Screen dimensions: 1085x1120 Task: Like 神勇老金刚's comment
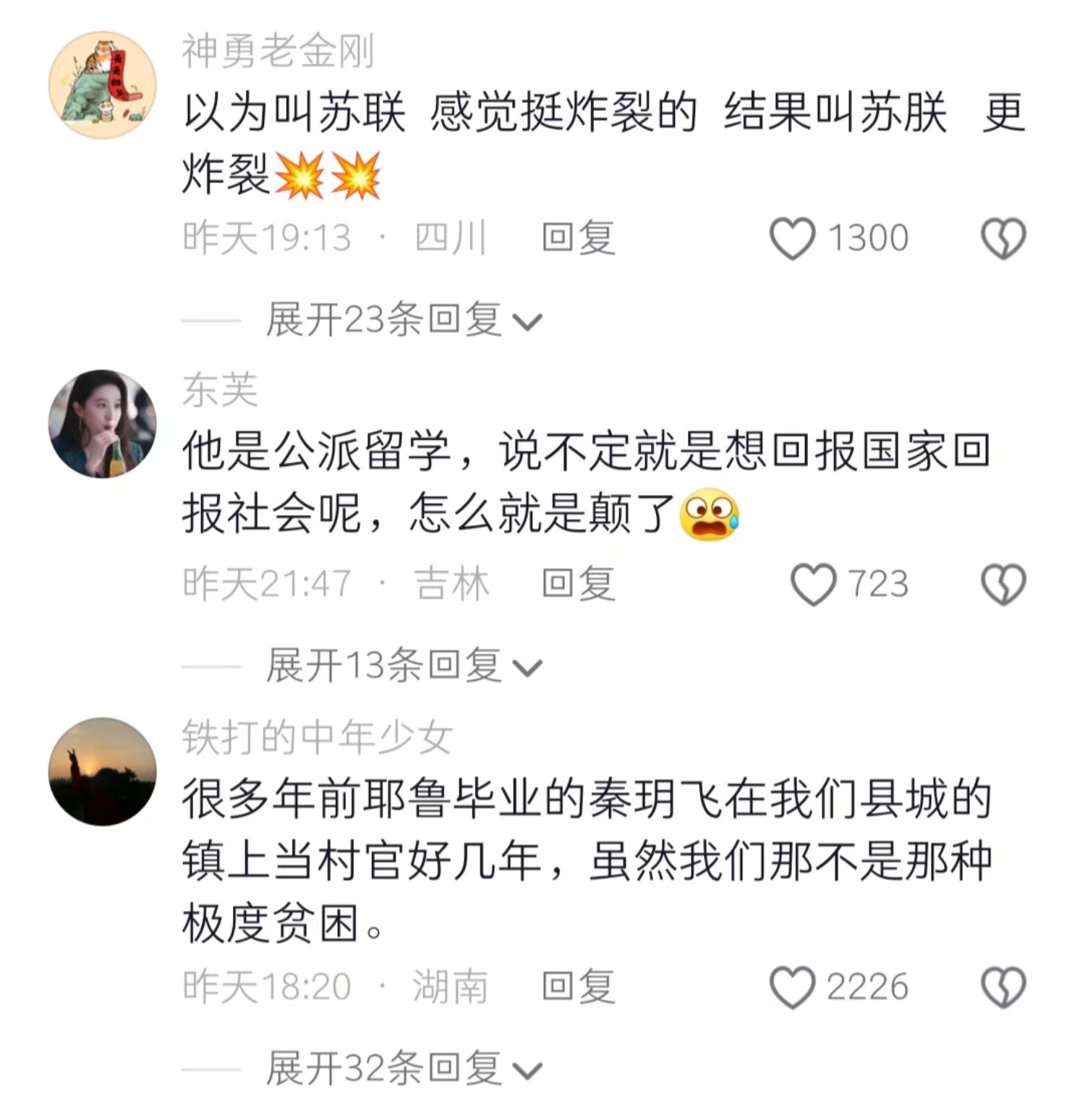(x=792, y=238)
